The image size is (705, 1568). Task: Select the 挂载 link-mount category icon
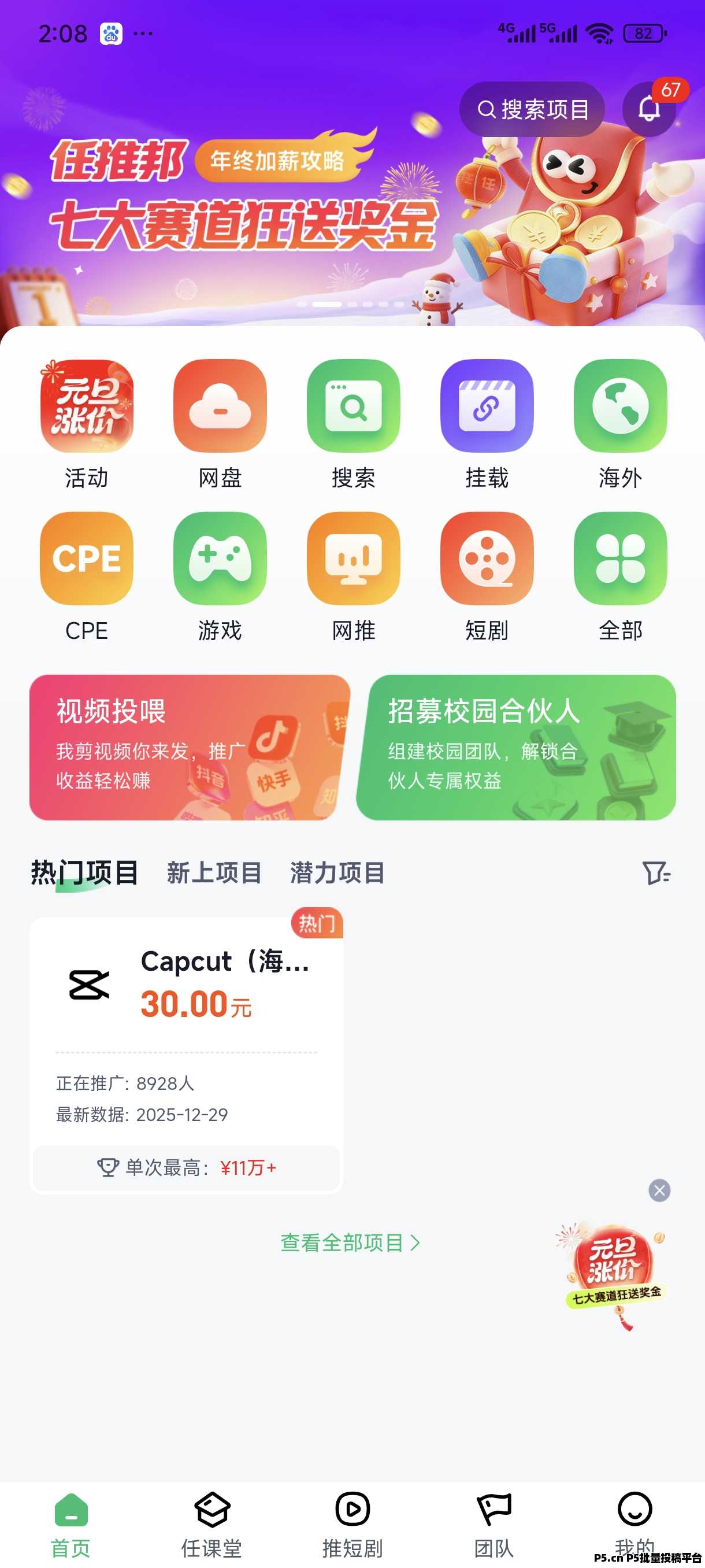pos(487,409)
